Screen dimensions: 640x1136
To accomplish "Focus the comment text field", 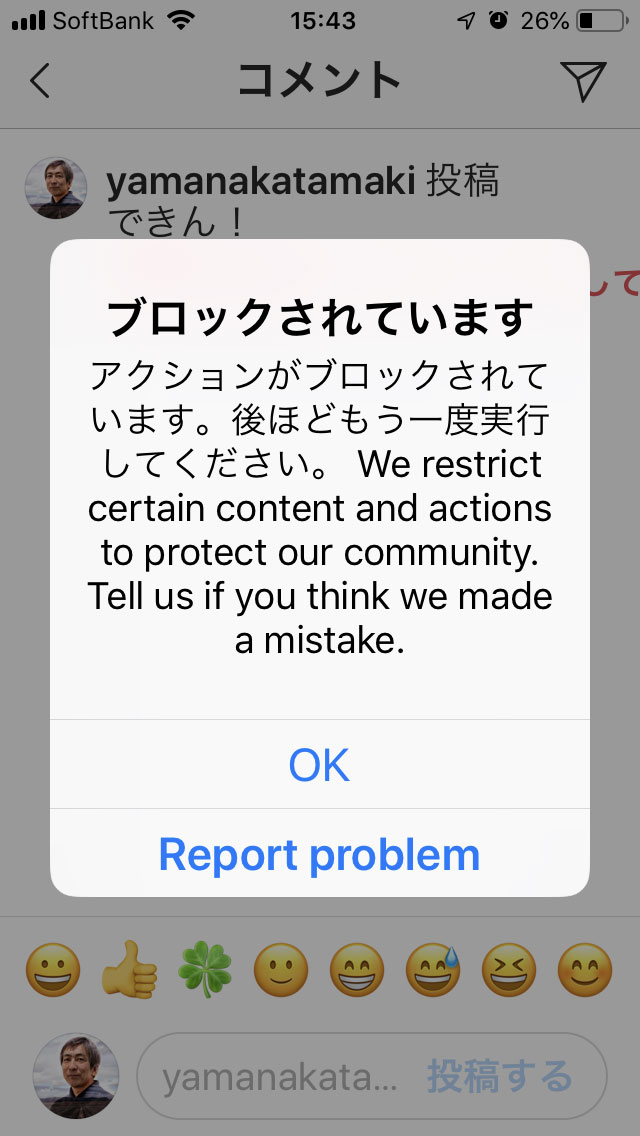I will pyautogui.click(x=280, y=1078).
